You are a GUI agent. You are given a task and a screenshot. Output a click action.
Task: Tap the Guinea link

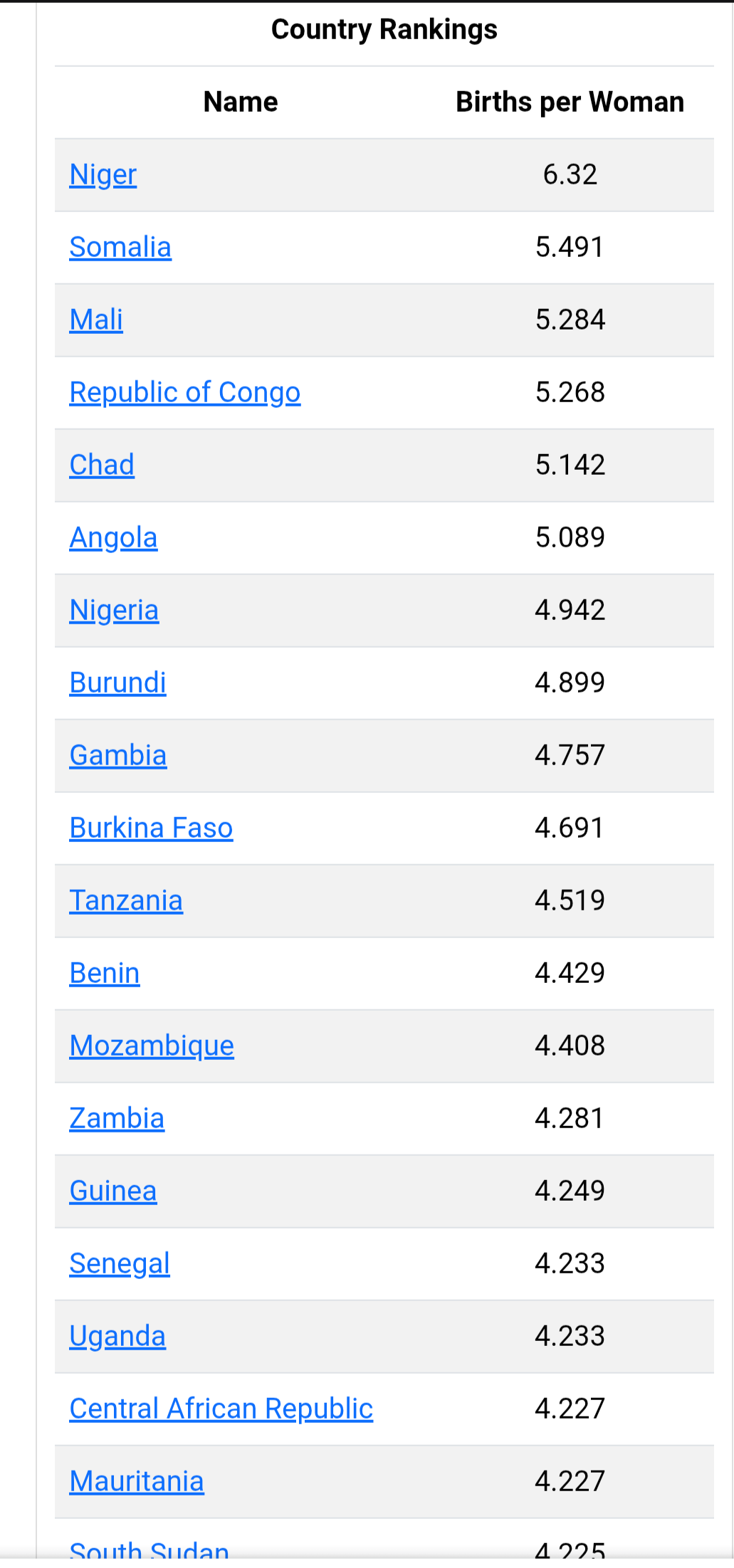tap(113, 1191)
